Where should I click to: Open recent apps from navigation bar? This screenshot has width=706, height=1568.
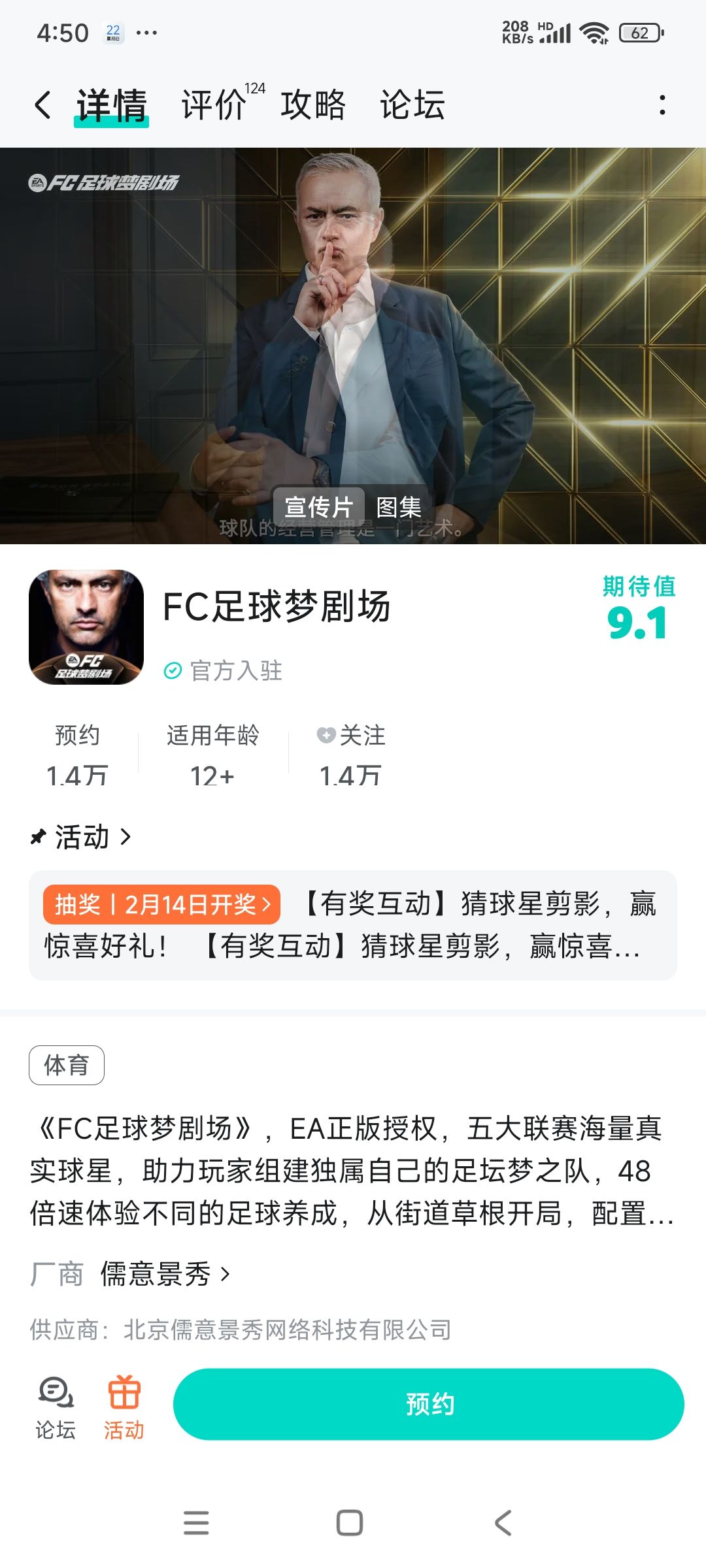196,1523
